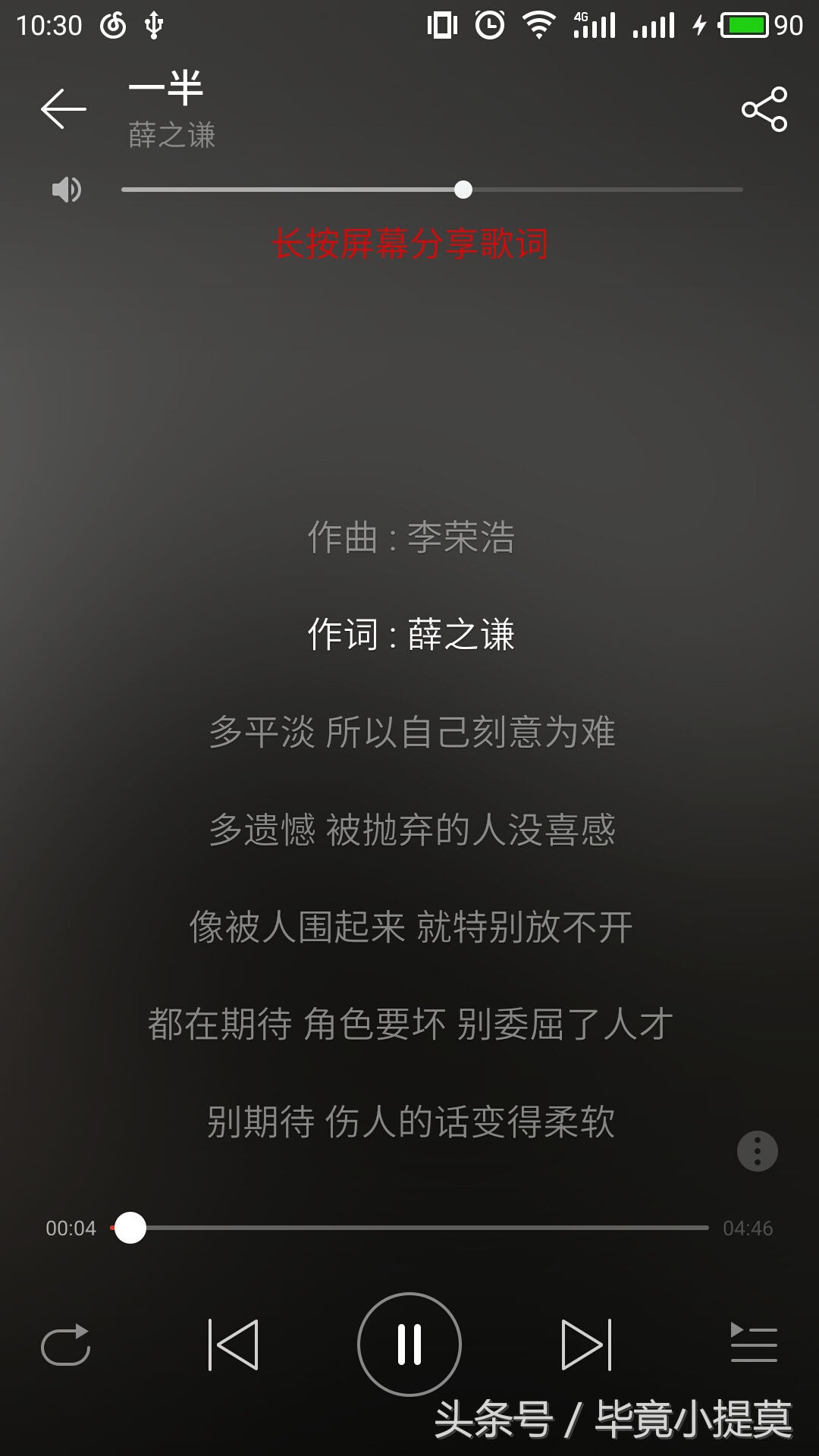Open artist info by tapping 薛之谦
Image resolution: width=819 pixels, height=1456 pixels.
171,135
